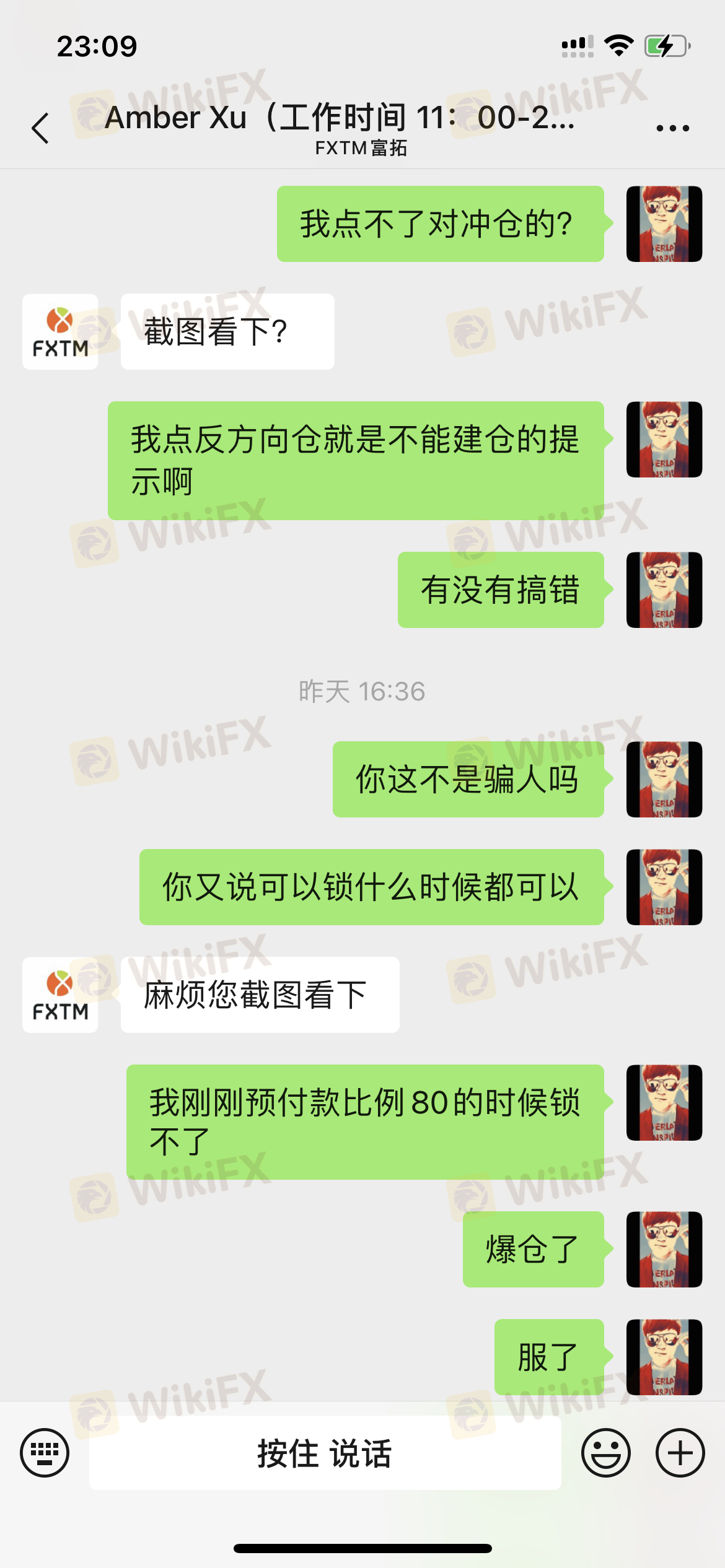
Task: Open the emoji sticker panel
Action: click(605, 1453)
